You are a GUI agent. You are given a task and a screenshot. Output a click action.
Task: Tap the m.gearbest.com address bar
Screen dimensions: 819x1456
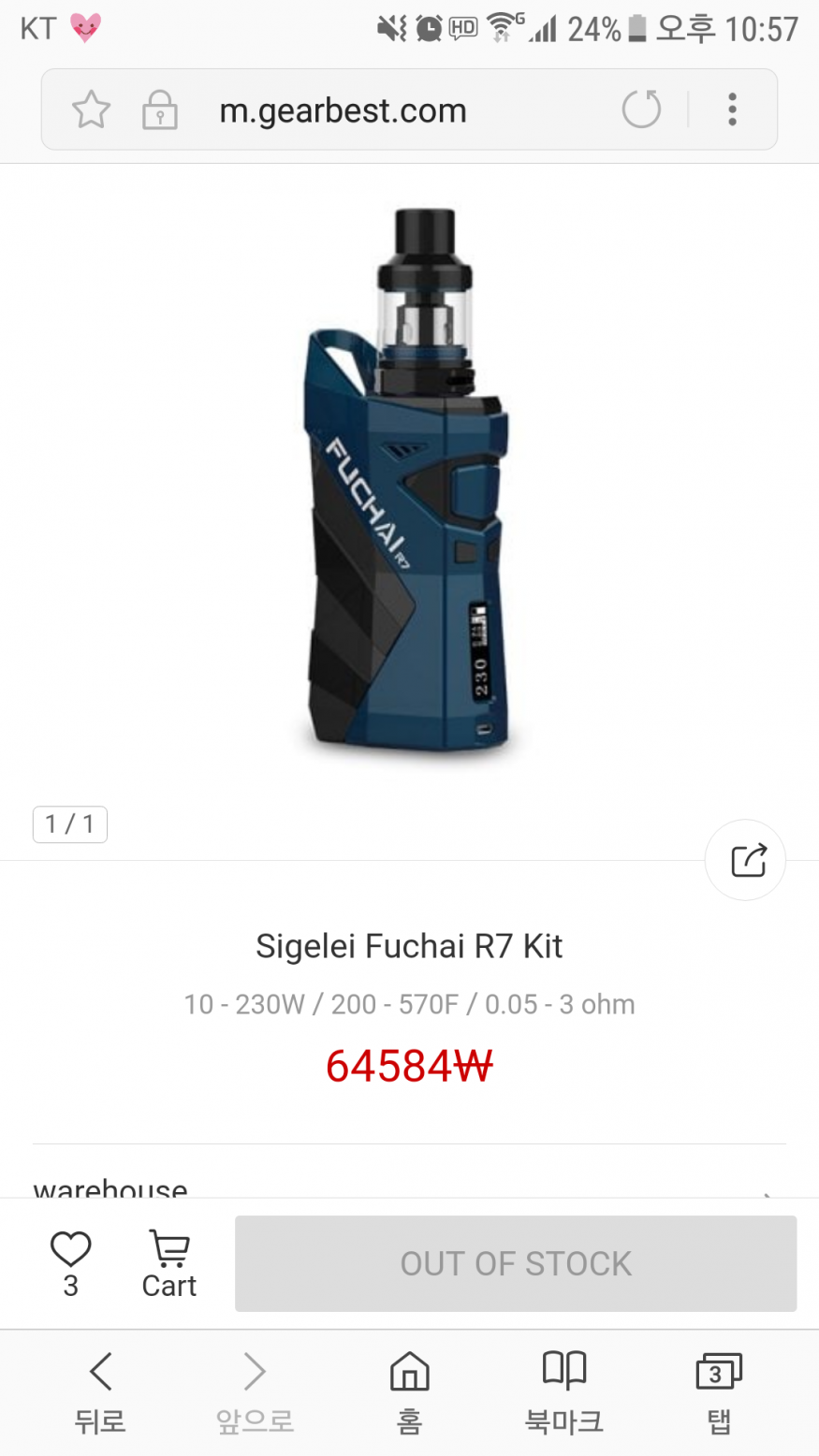343,110
